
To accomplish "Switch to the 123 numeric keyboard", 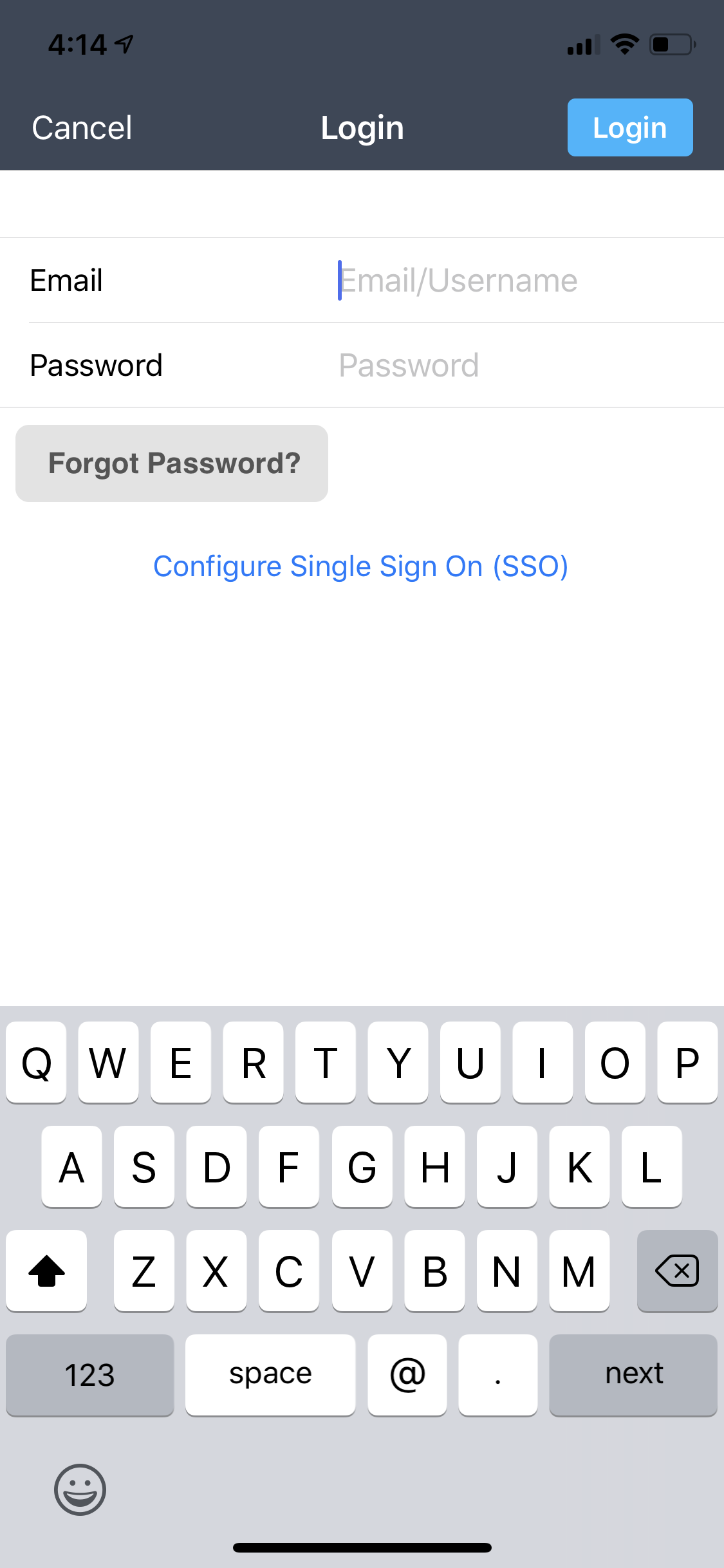I will [89, 1374].
